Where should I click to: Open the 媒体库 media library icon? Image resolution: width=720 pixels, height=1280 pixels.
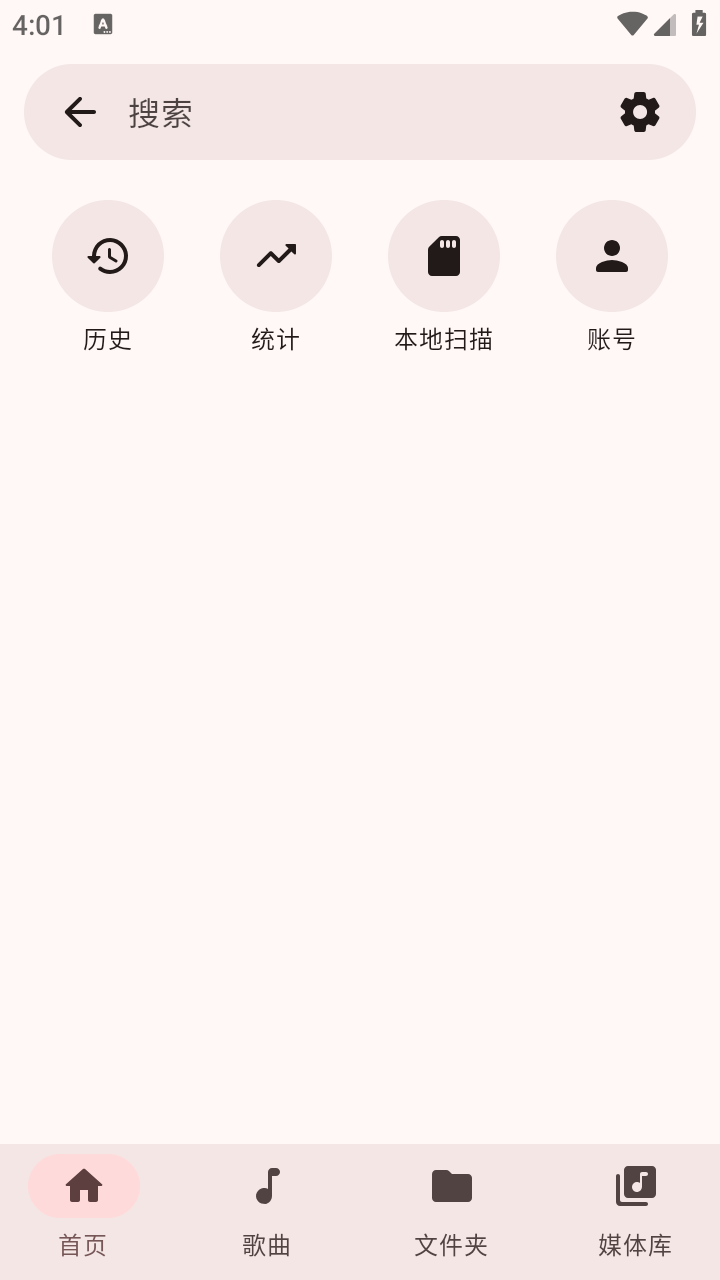coord(636,1186)
